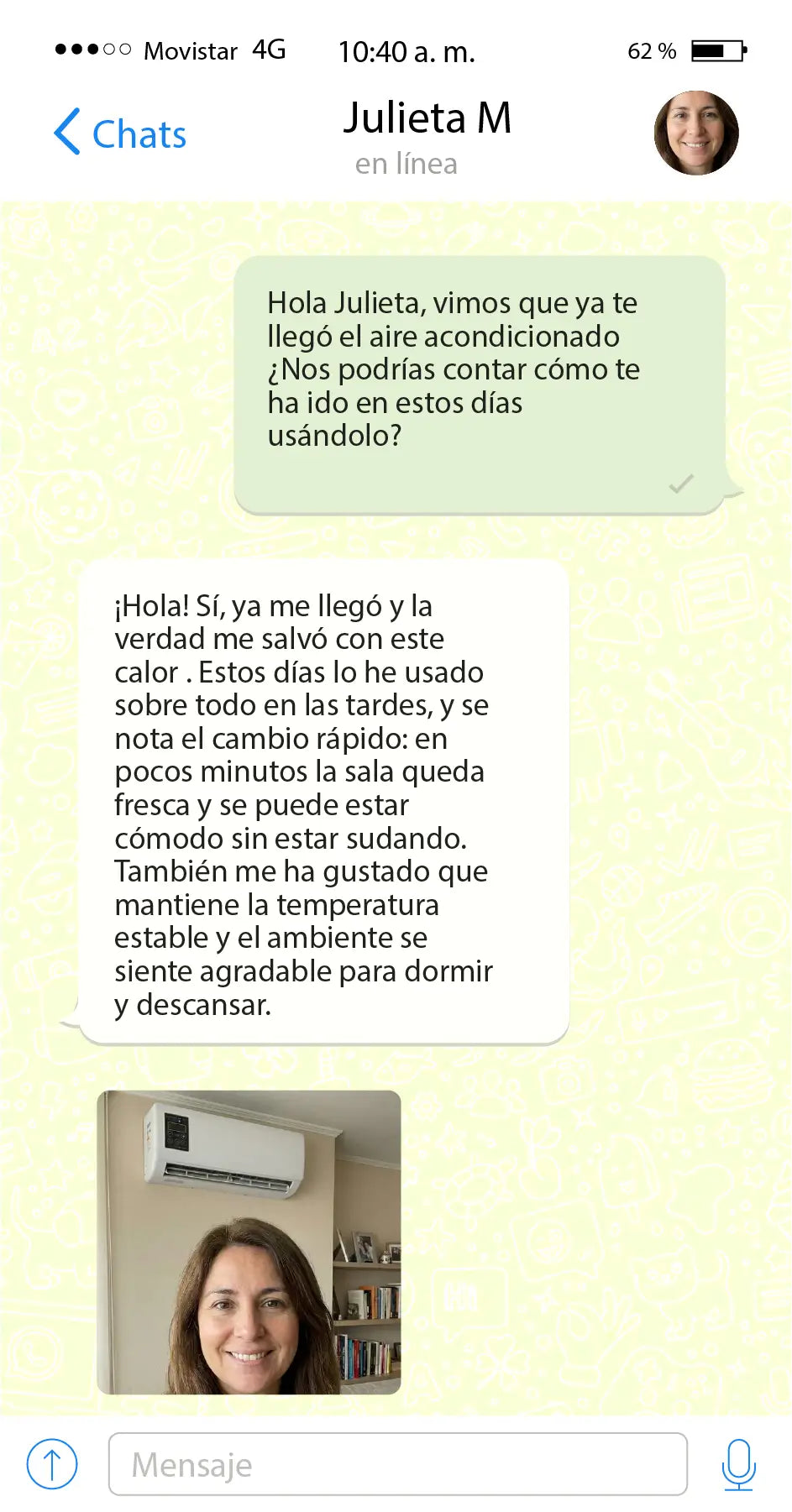Record a voice message with the microphone

pyautogui.click(x=738, y=1464)
